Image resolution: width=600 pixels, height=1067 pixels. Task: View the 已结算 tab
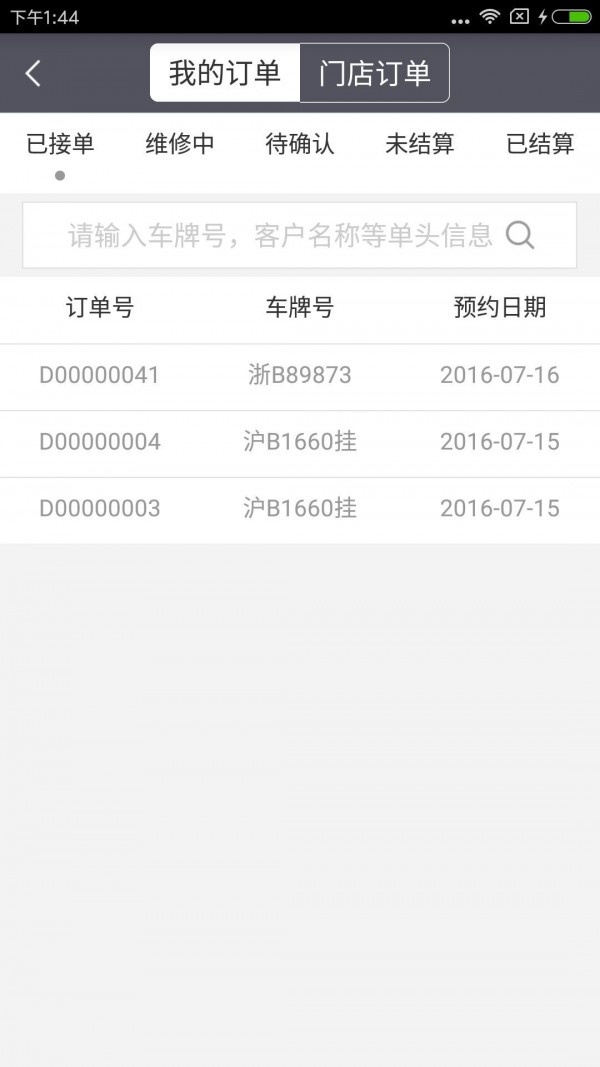click(x=540, y=144)
